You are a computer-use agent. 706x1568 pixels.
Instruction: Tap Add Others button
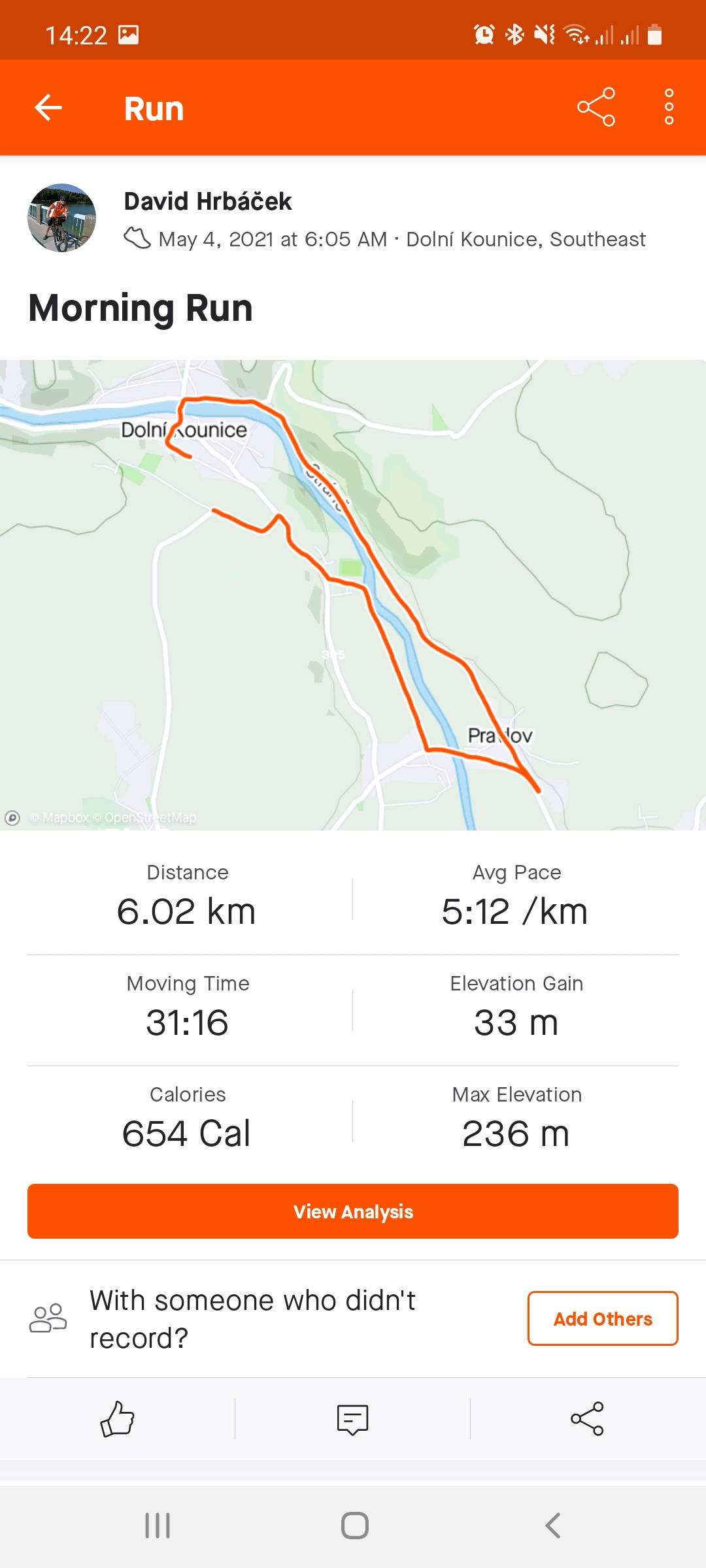[x=603, y=1318]
